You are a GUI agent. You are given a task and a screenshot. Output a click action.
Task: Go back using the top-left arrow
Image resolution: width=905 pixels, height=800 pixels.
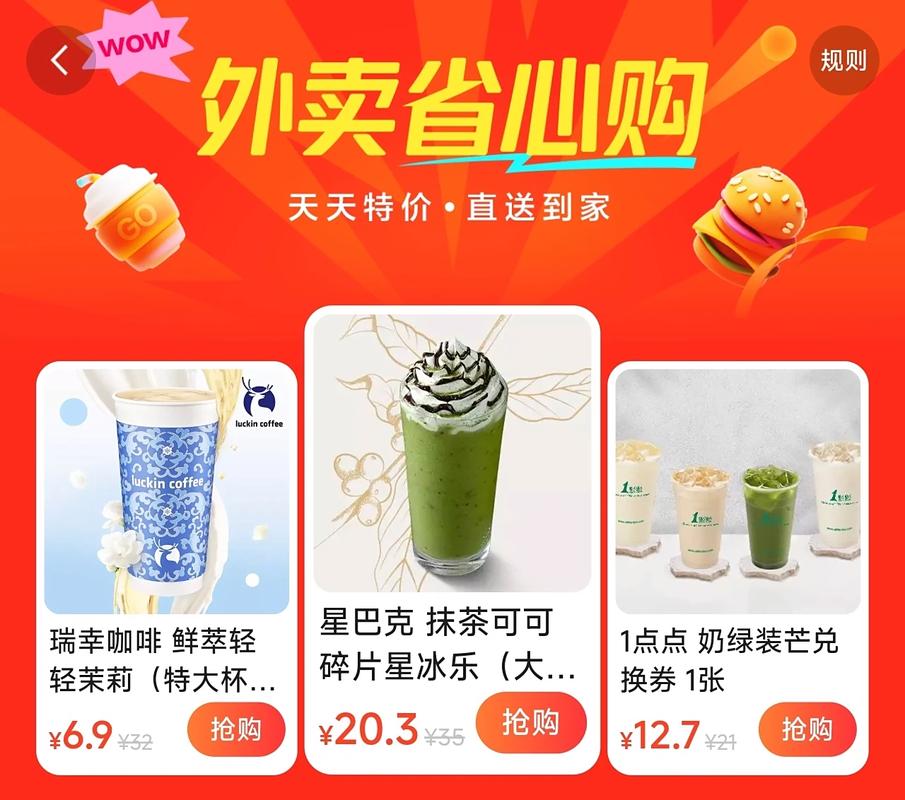click(60, 61)
